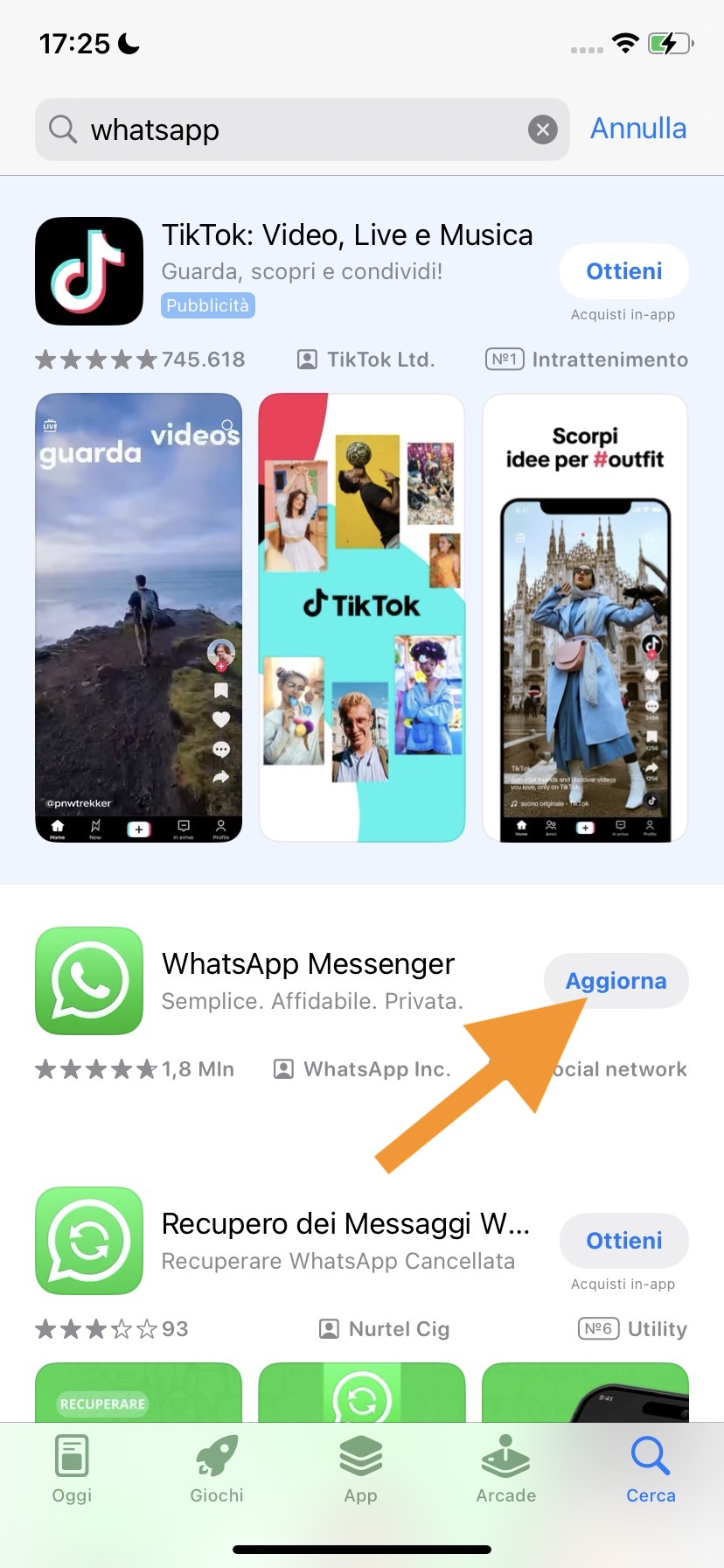Viewport: 724px width, 1568px height.
Task: Switch to the Oggi tab
Action: pos(72,1471)
